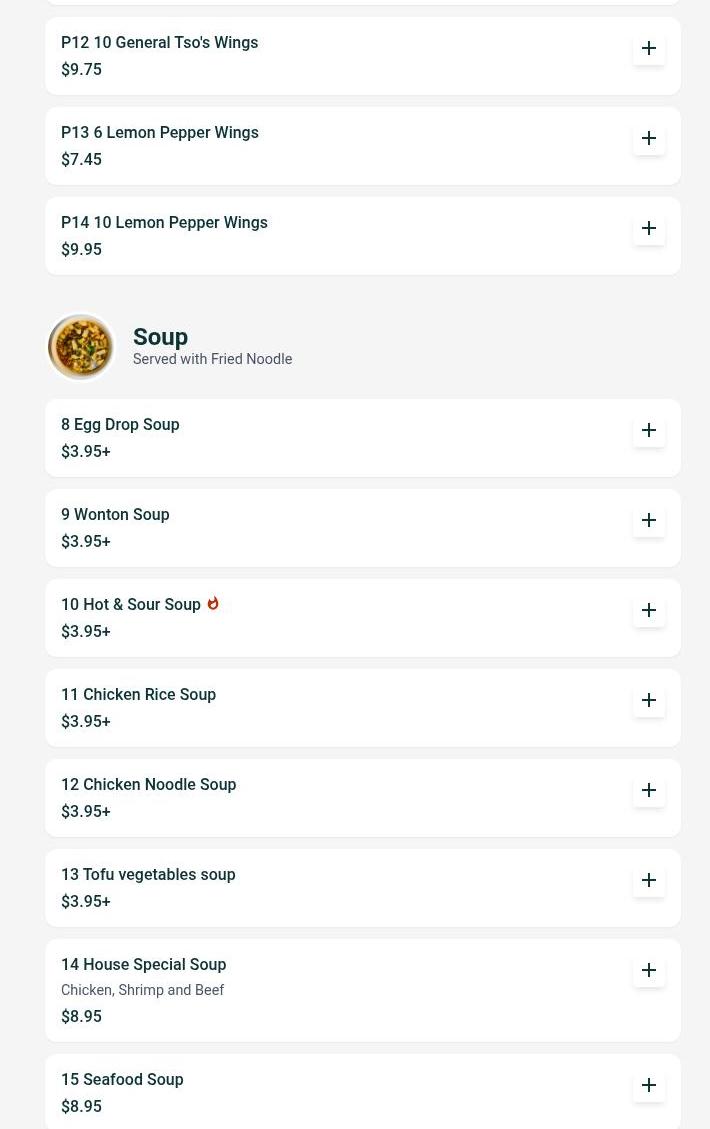This screenshot has width=710, height=1129.
Task: Add 15 Seafood Soup to order
Action: click(649, 1085)
